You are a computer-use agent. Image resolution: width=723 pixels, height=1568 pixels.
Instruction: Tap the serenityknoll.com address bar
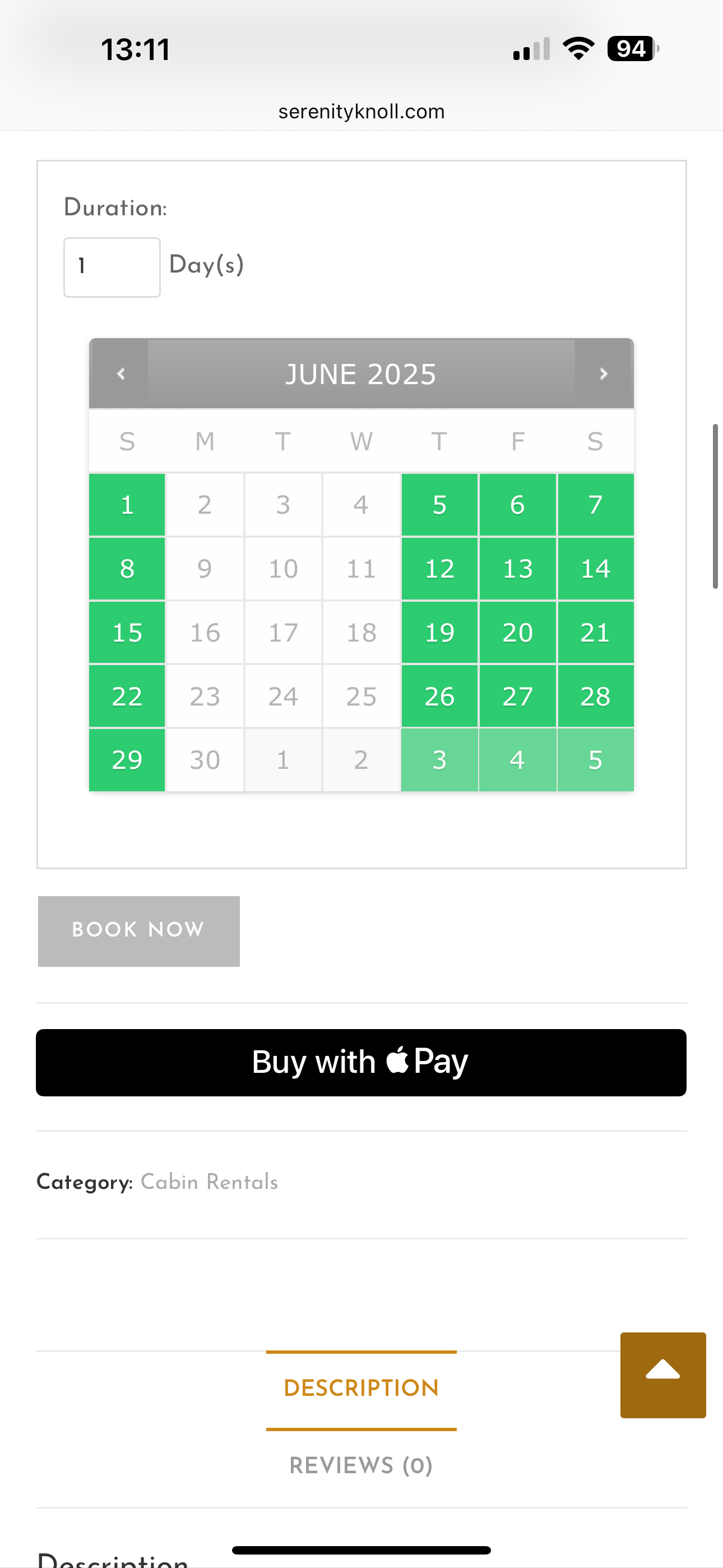pyautogui.click(x=361, y=112)
